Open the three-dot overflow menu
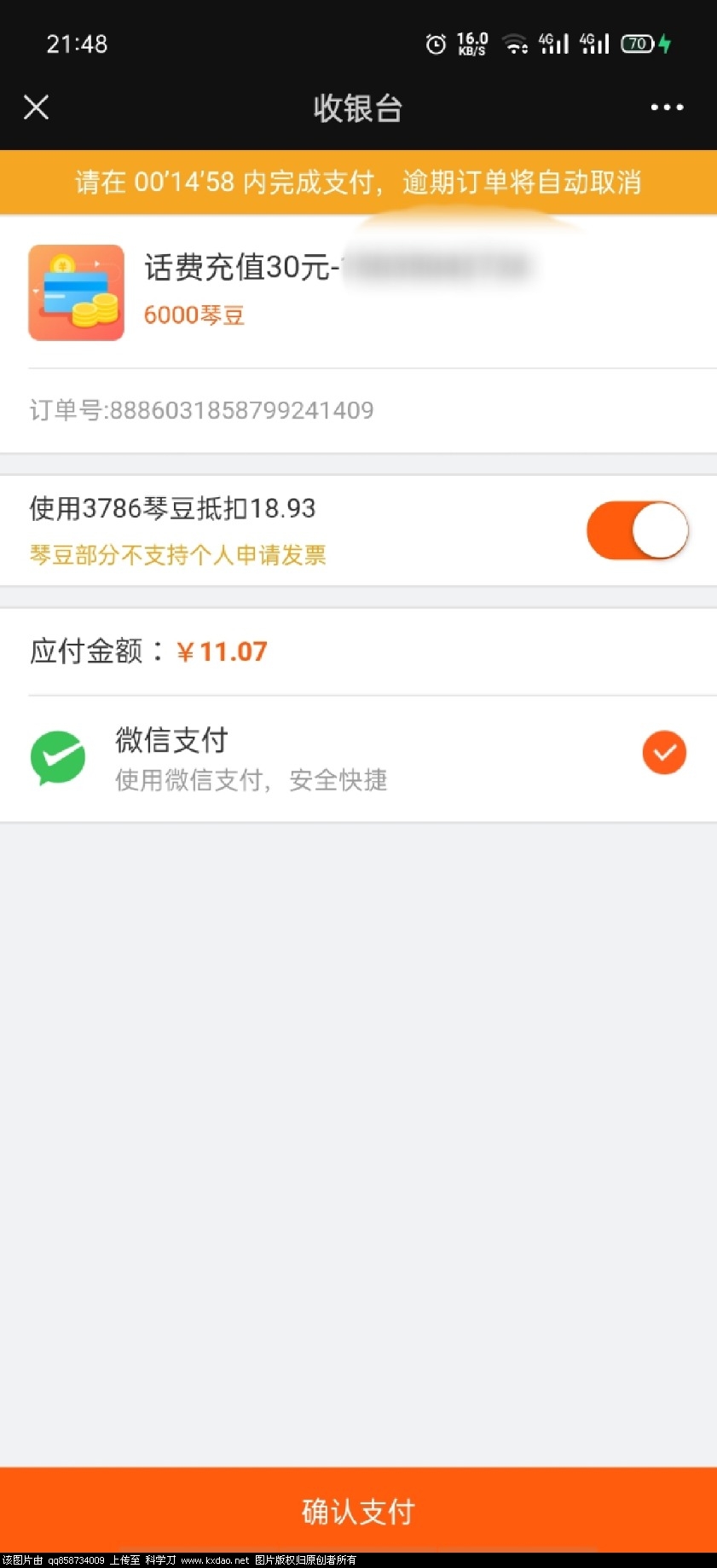Image resolution: width=717 pixels, height=1568 pixels. pos(666,107)
